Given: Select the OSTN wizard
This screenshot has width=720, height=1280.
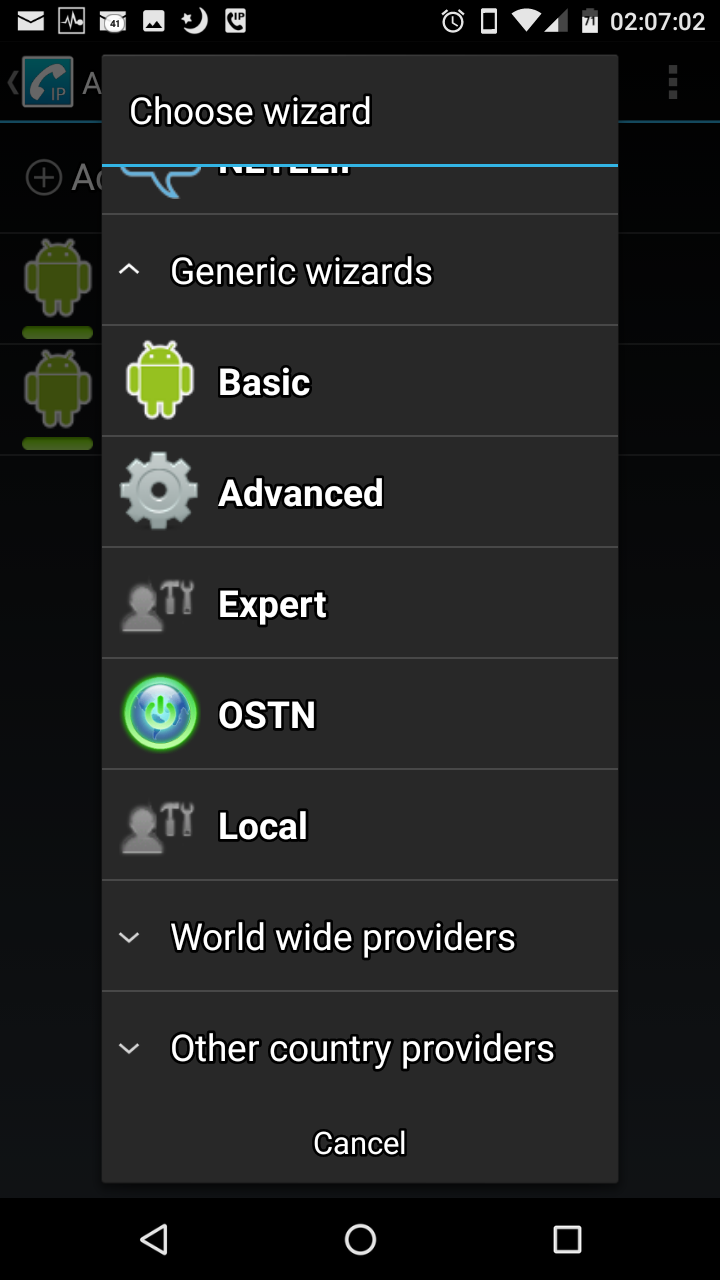Looking at the screenshot, I should pyautogui.click(x=360, y=714).
